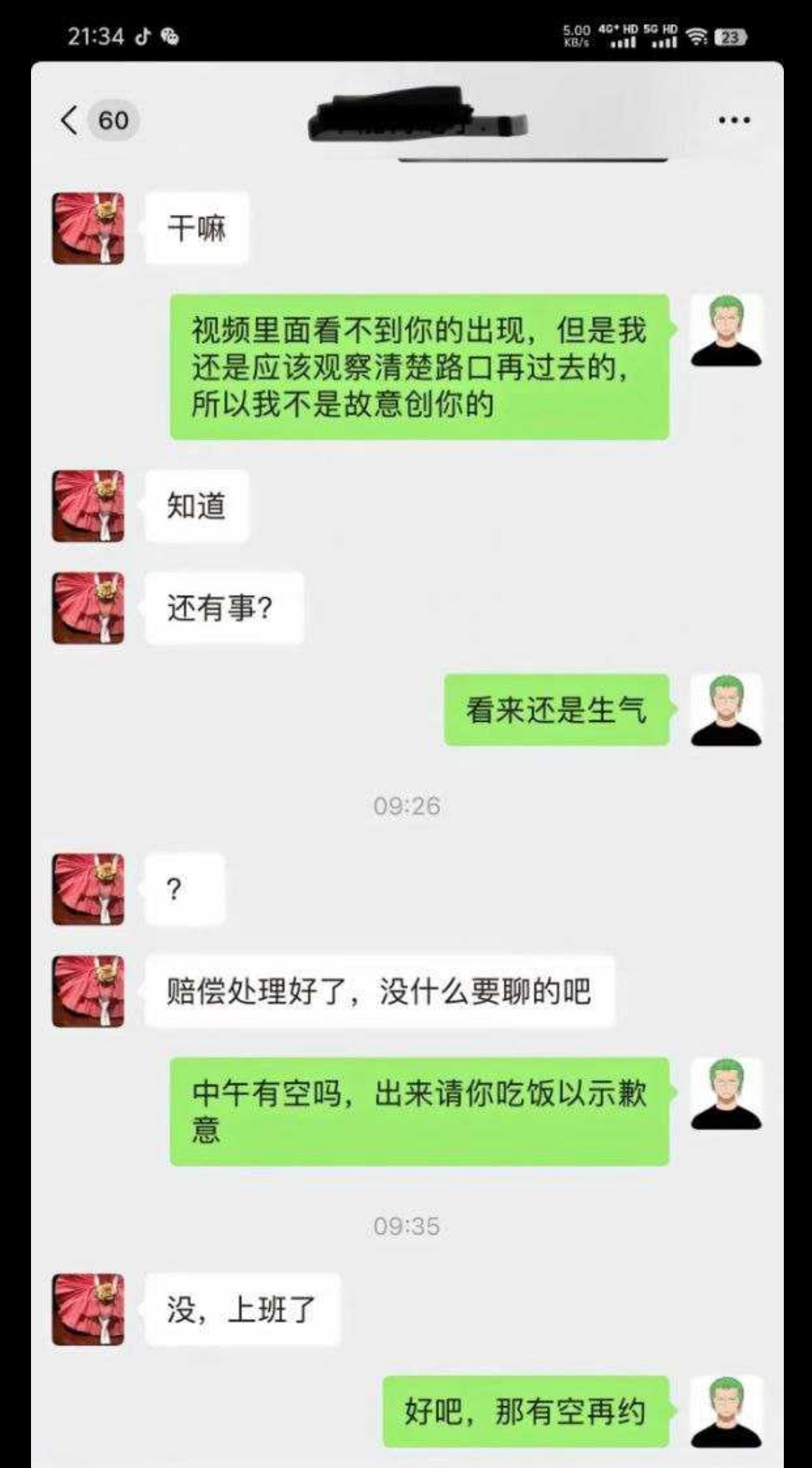812x1468 pixels.
Task: View own avatar beside '看来还是生气'
Action: (x=726, y=710)
